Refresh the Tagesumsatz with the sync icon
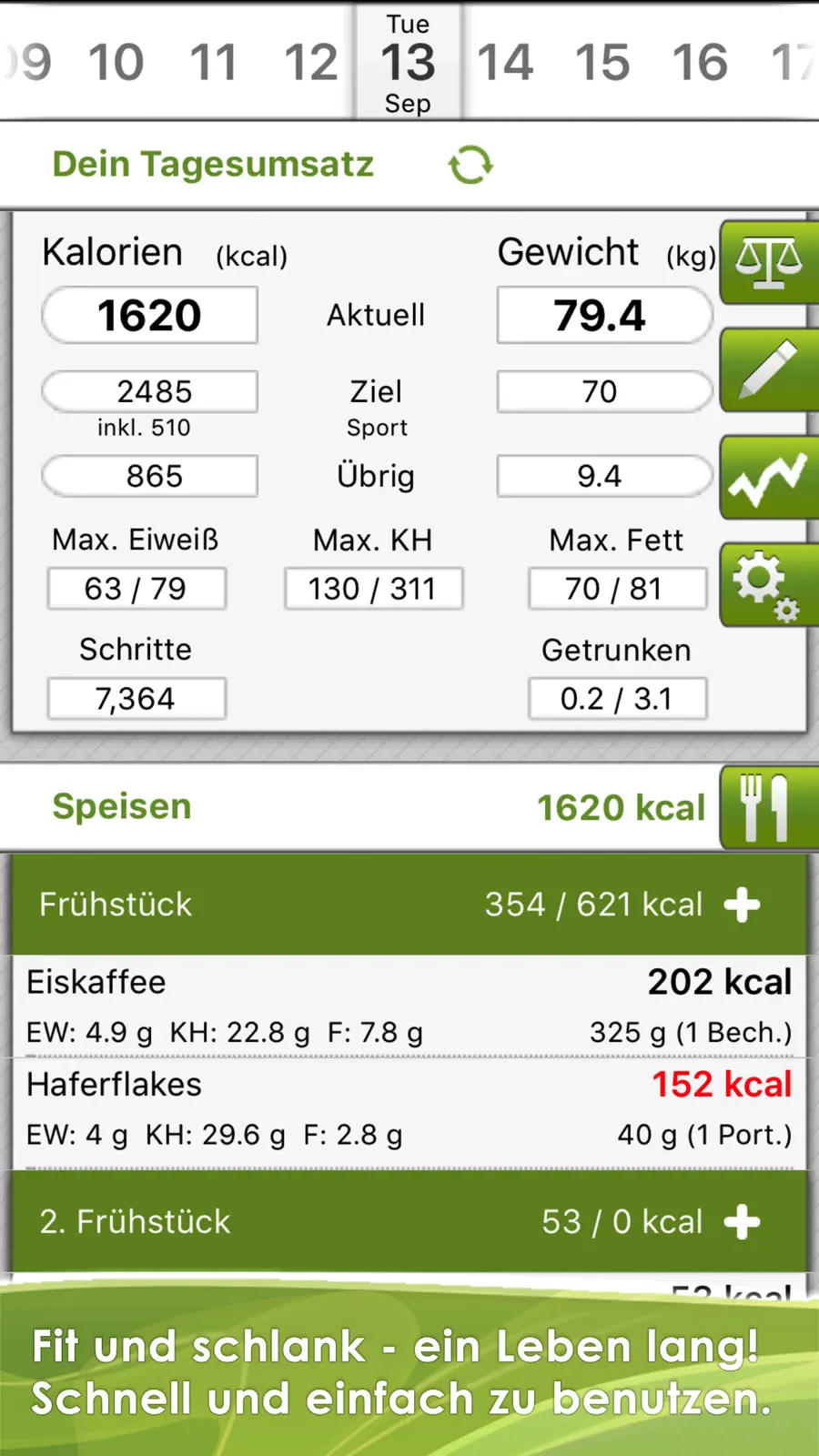The image size is (819, 1456). point(470,165)
